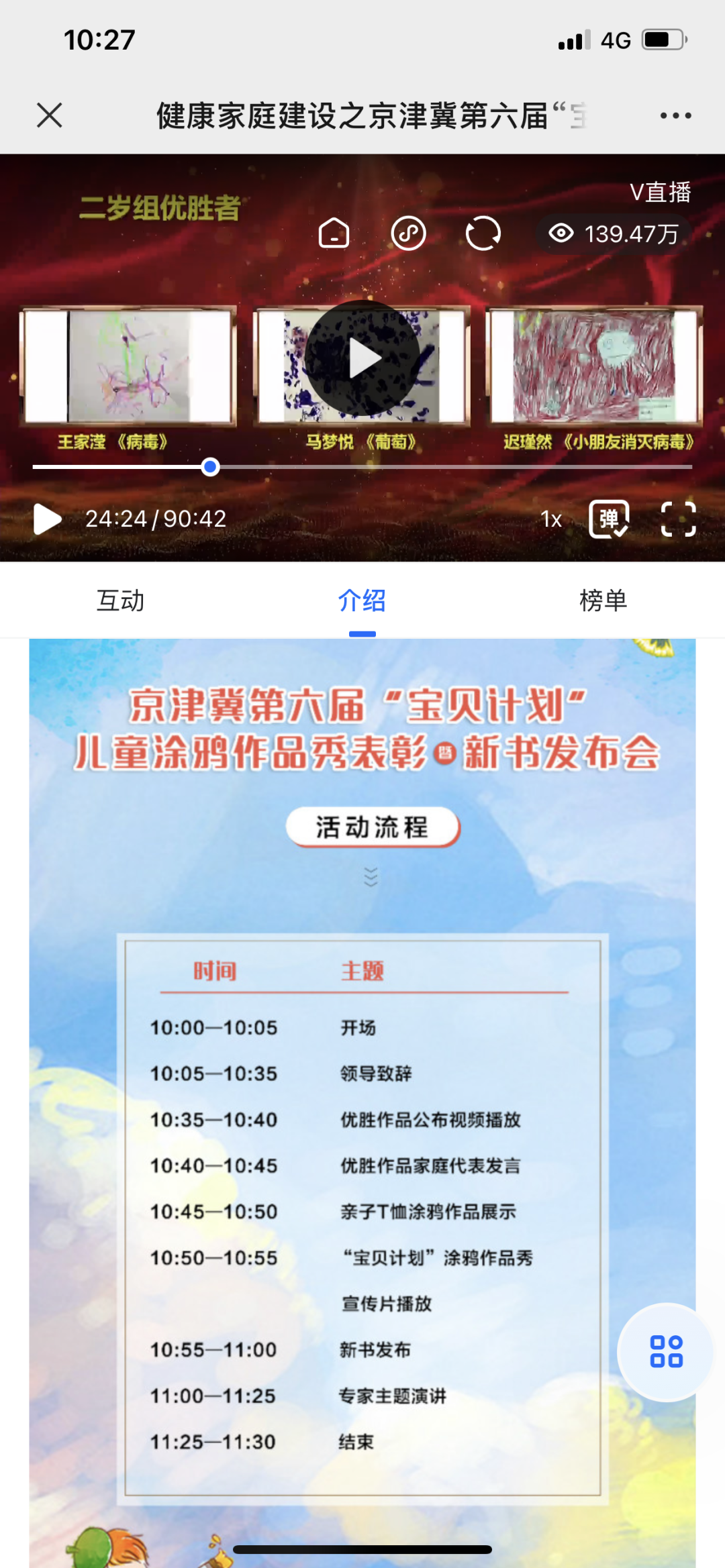This screenshot has height=1568, width=725.
Task: Open the three-dot overflow menu
Action: (675, 116)
